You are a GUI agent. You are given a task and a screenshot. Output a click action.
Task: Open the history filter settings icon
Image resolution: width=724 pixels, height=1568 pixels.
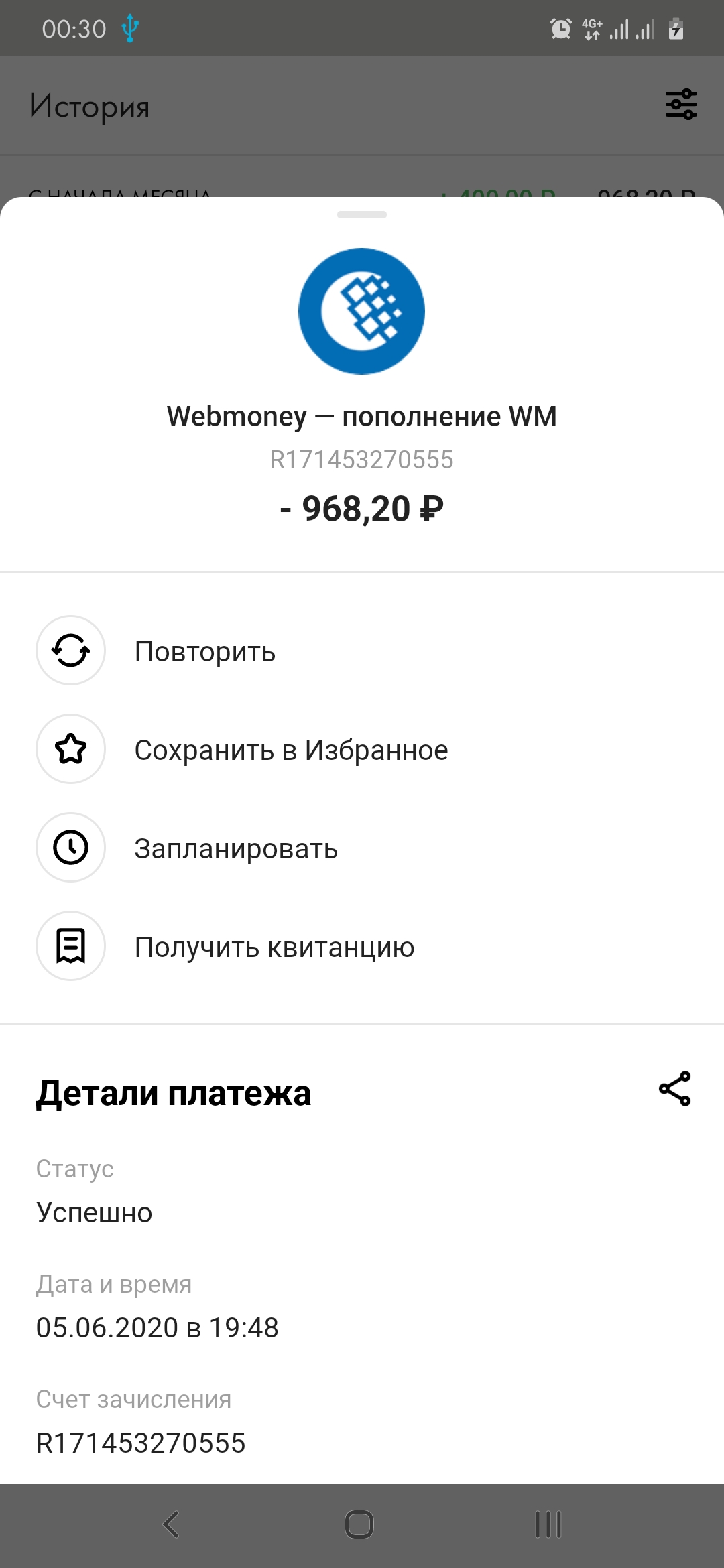tap(681, 105)
